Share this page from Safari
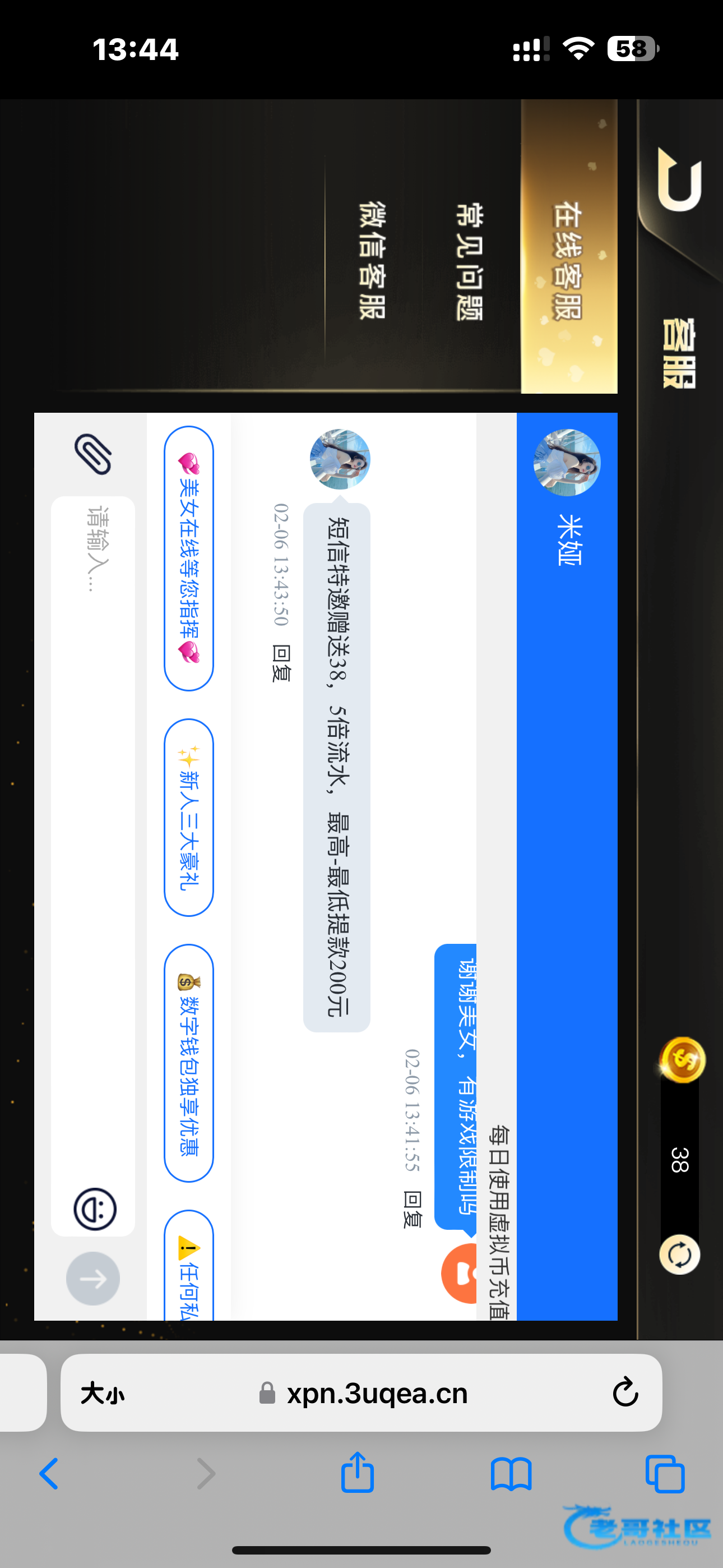Screen dimensions: 723x1568 coord(357,1473)
